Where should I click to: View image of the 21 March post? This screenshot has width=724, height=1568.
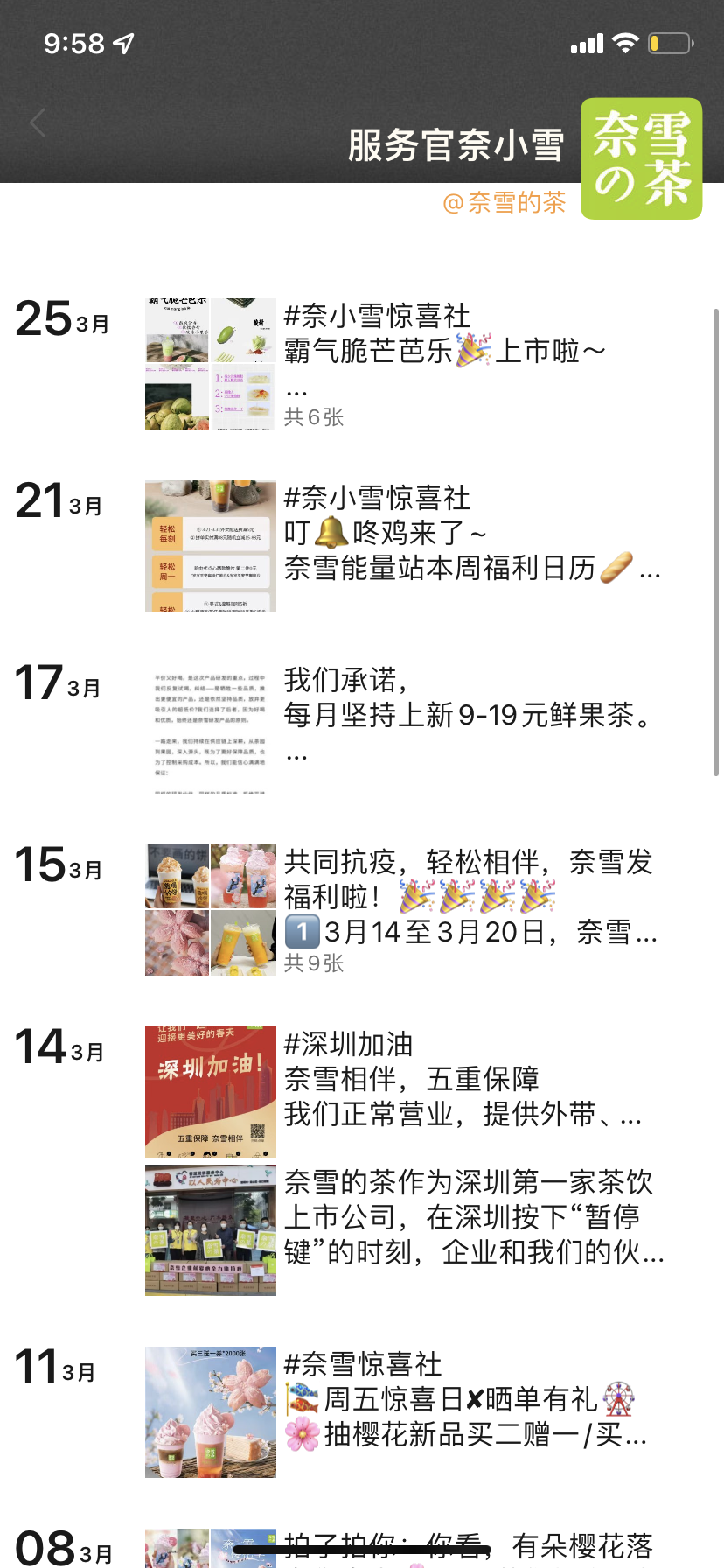pos(211,546)
